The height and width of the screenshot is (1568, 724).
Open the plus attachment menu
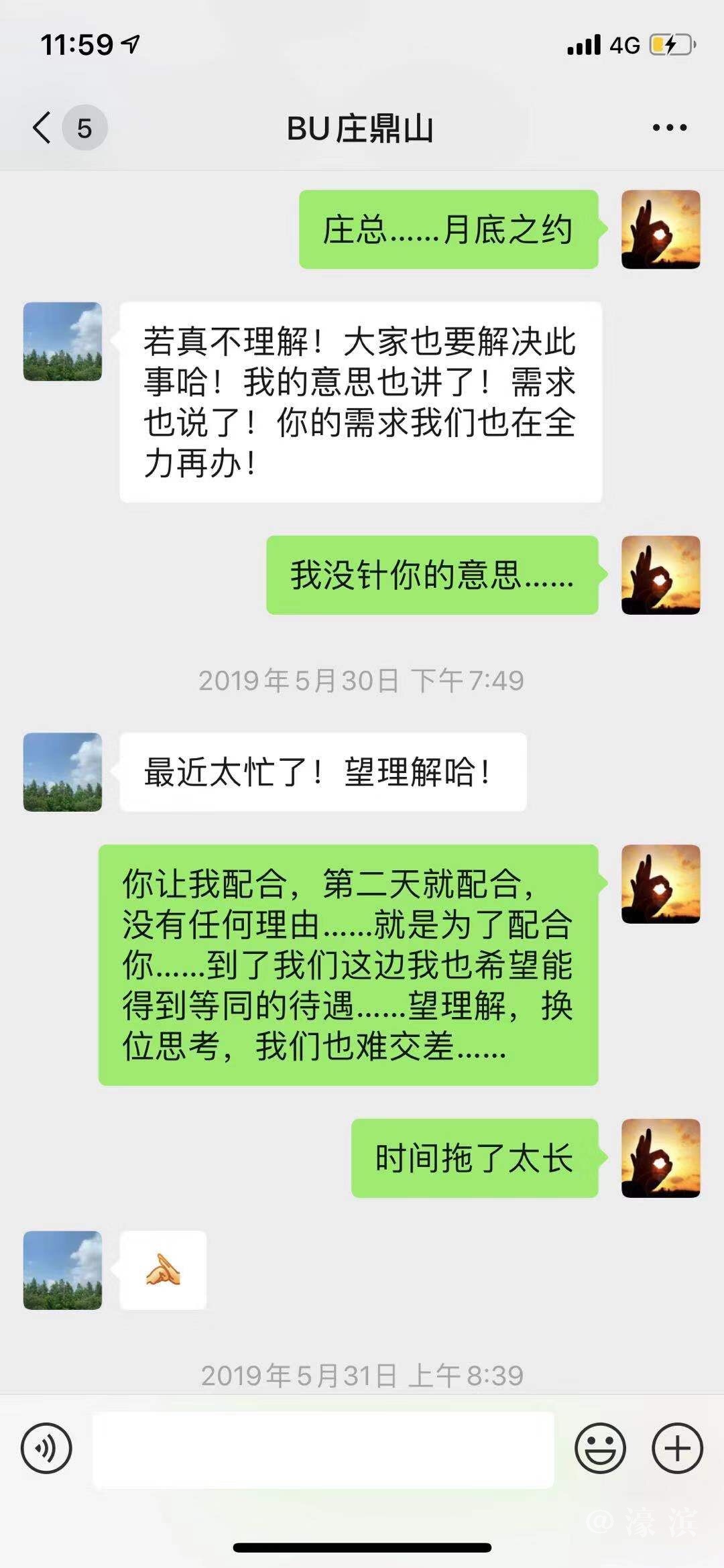click(677, 1448)
